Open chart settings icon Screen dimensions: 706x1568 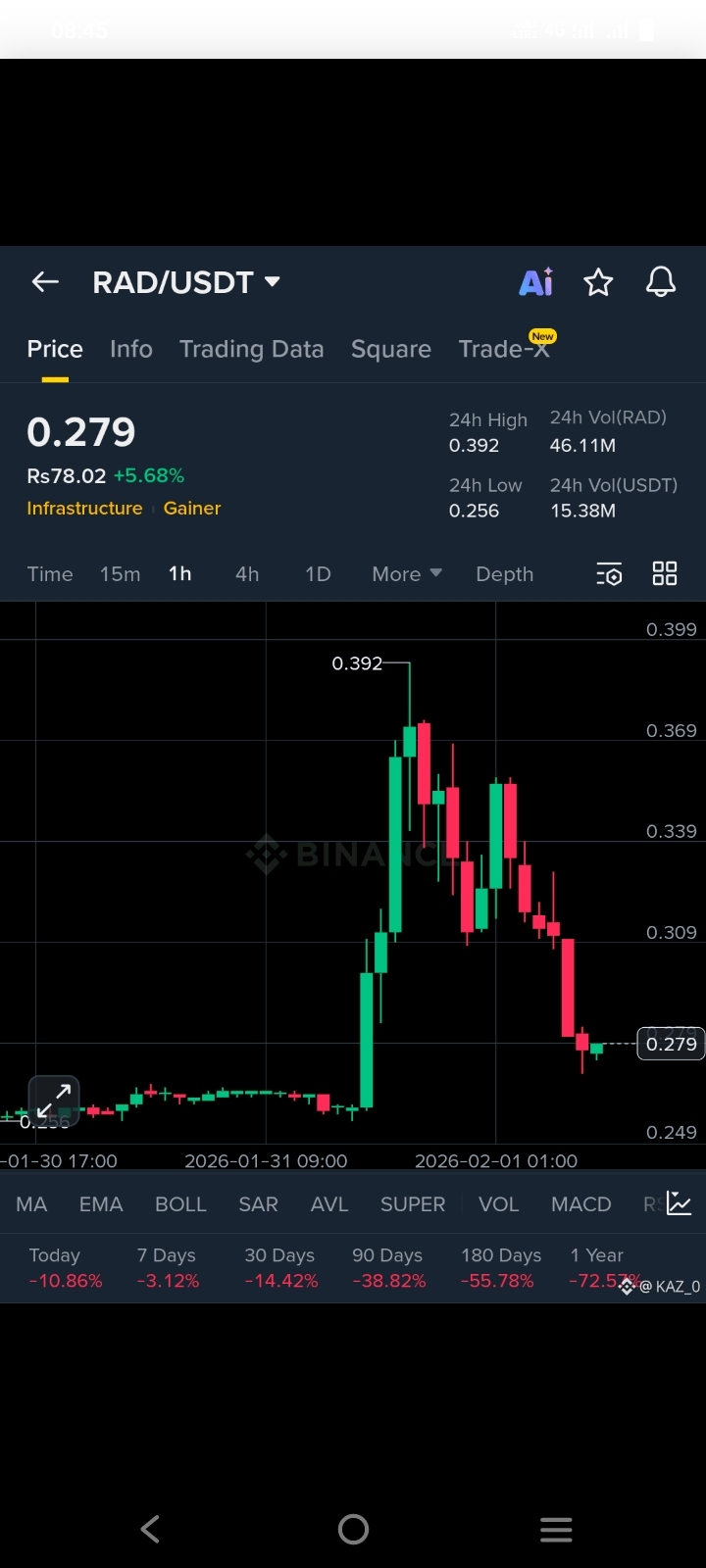(609, 574)
